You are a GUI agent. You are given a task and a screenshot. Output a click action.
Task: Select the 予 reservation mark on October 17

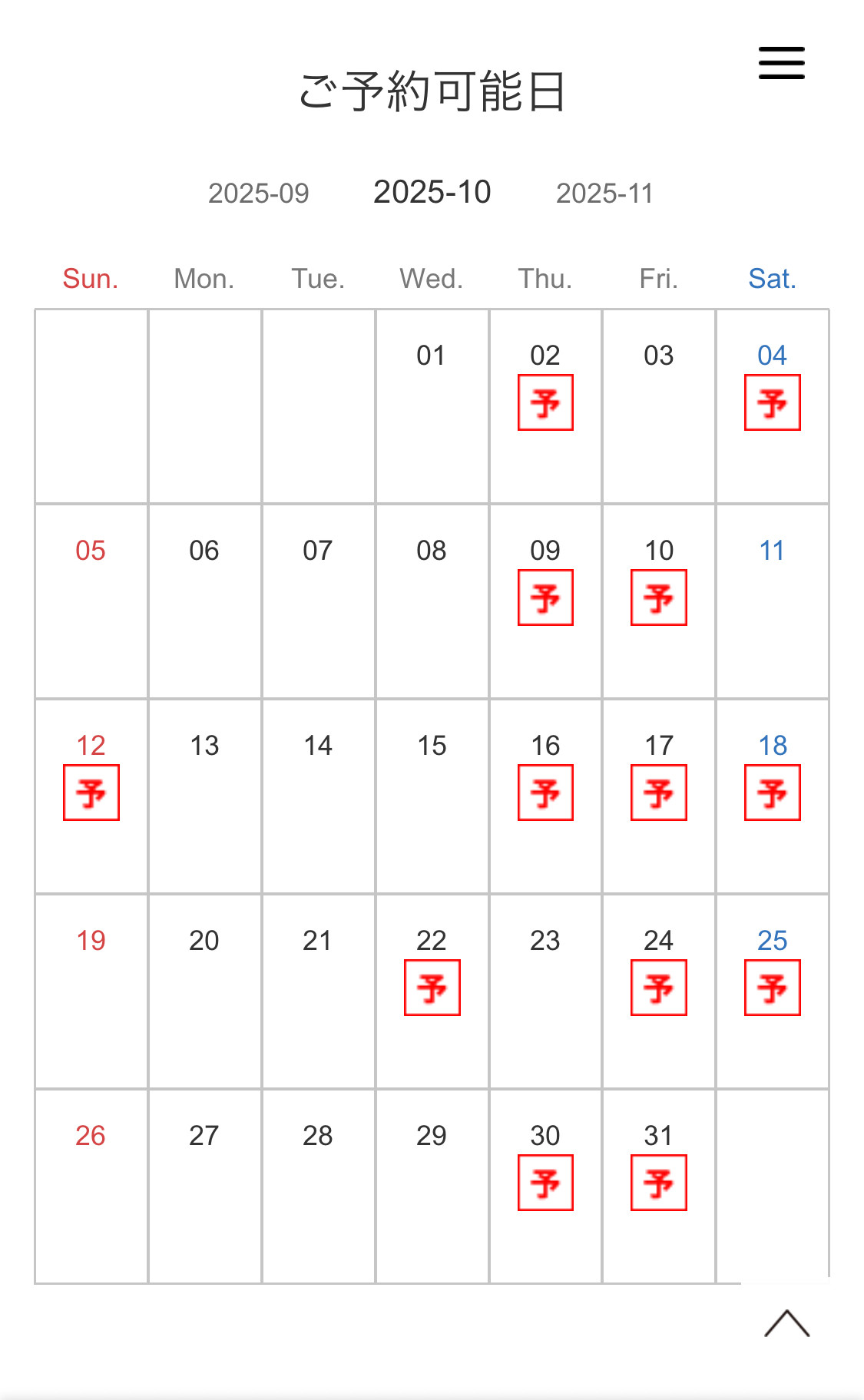click(659, 793)
